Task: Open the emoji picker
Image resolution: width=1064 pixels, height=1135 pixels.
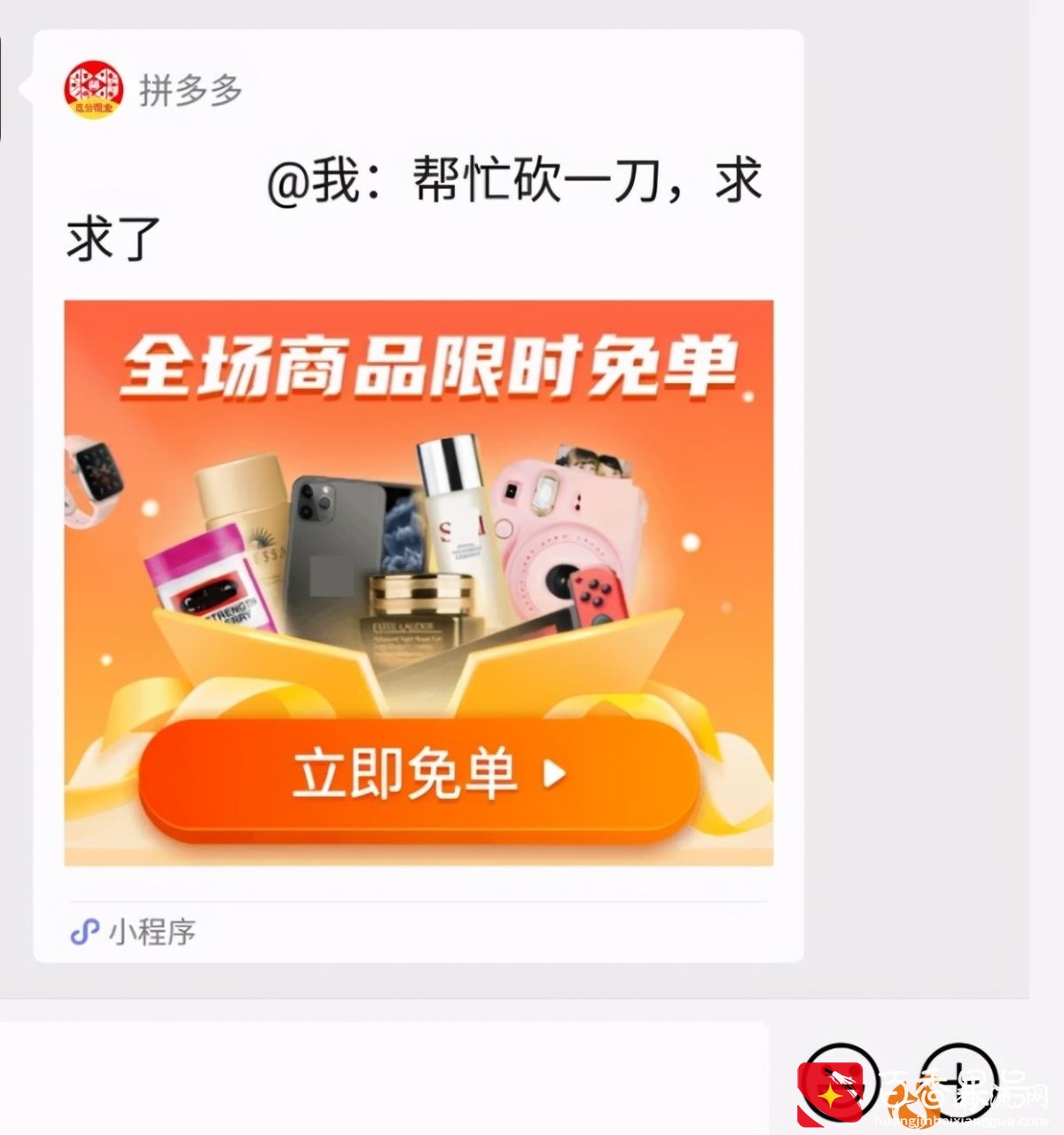Action: [841, 1080]
